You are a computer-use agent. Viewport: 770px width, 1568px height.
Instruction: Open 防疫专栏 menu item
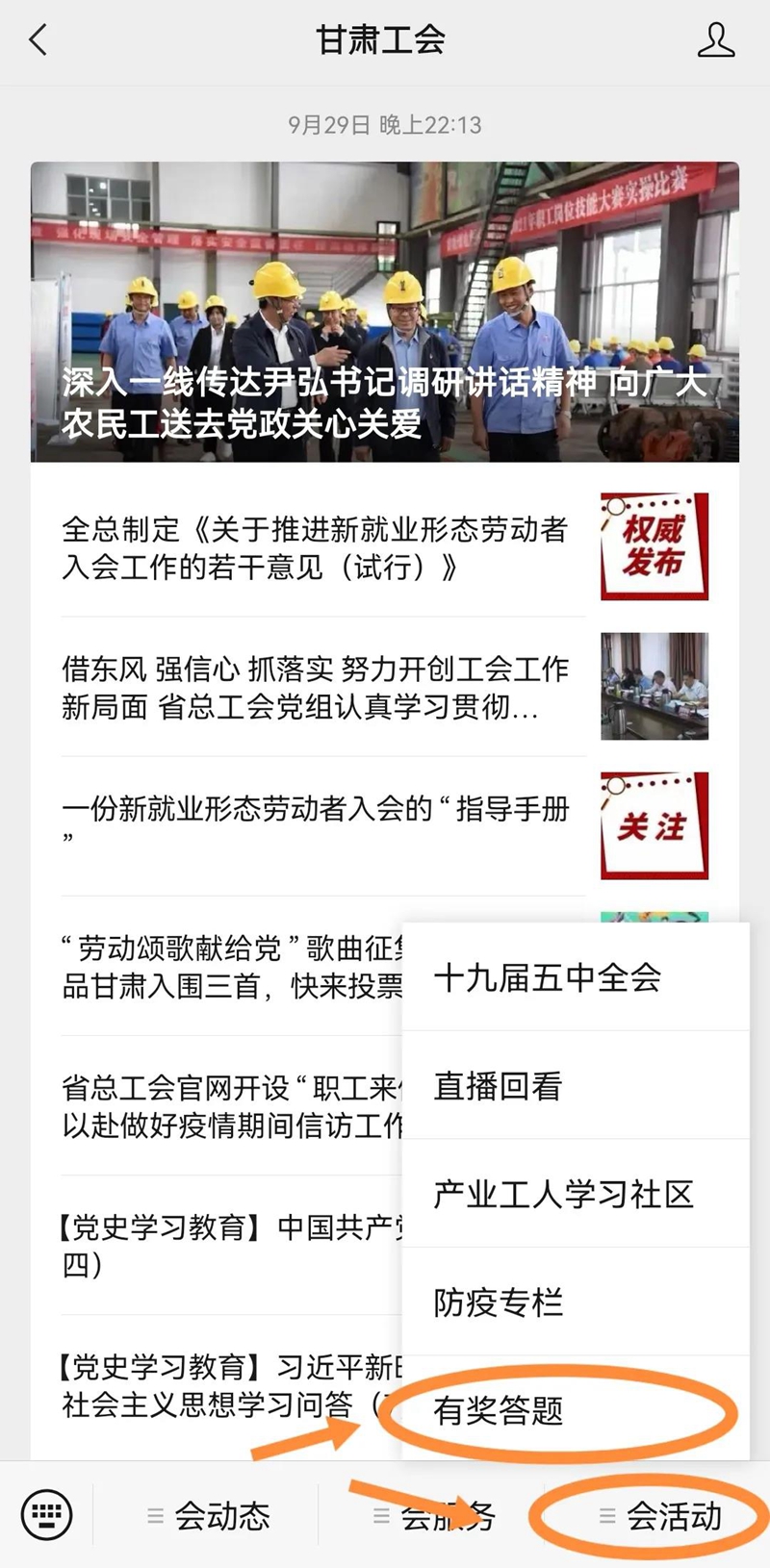575,1302
